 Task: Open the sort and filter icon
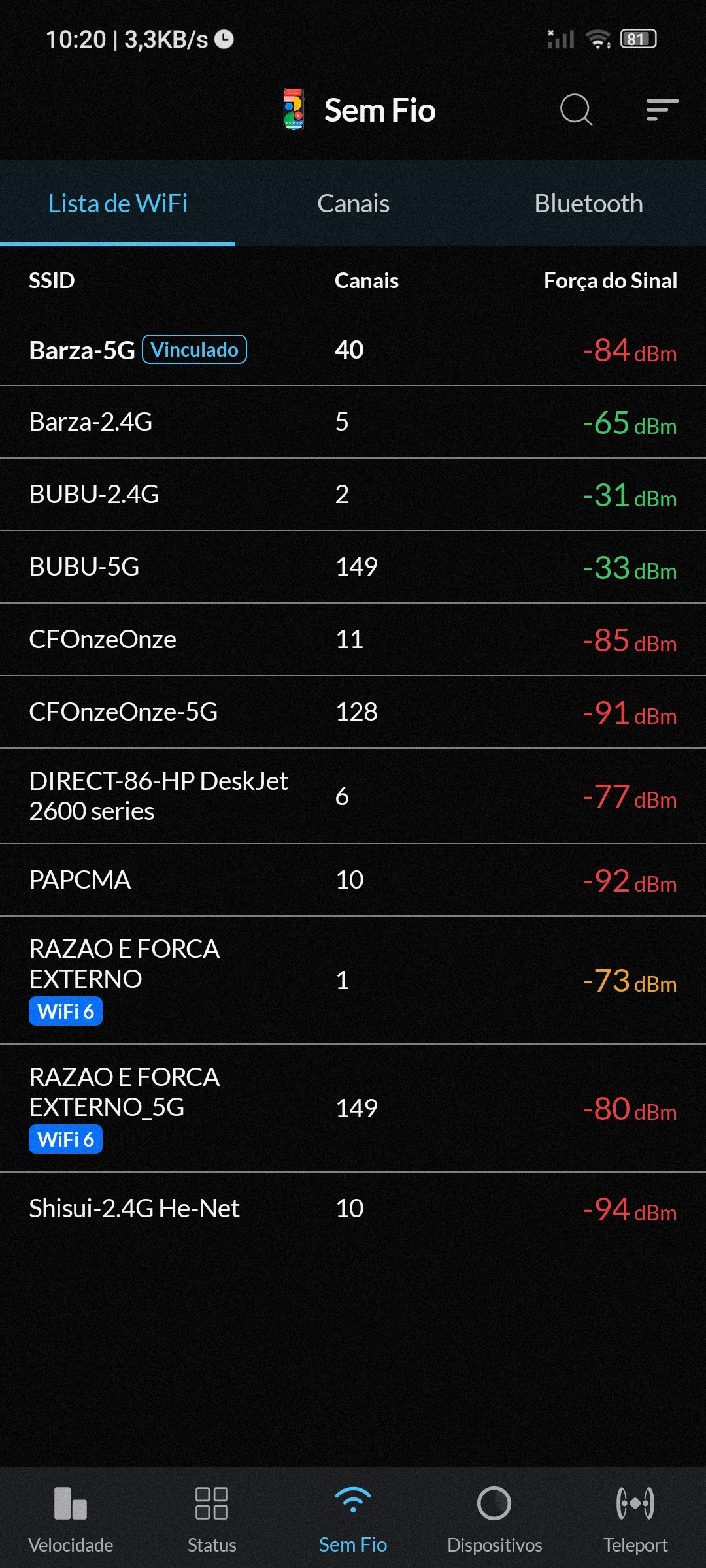click(x=662, y=110)
